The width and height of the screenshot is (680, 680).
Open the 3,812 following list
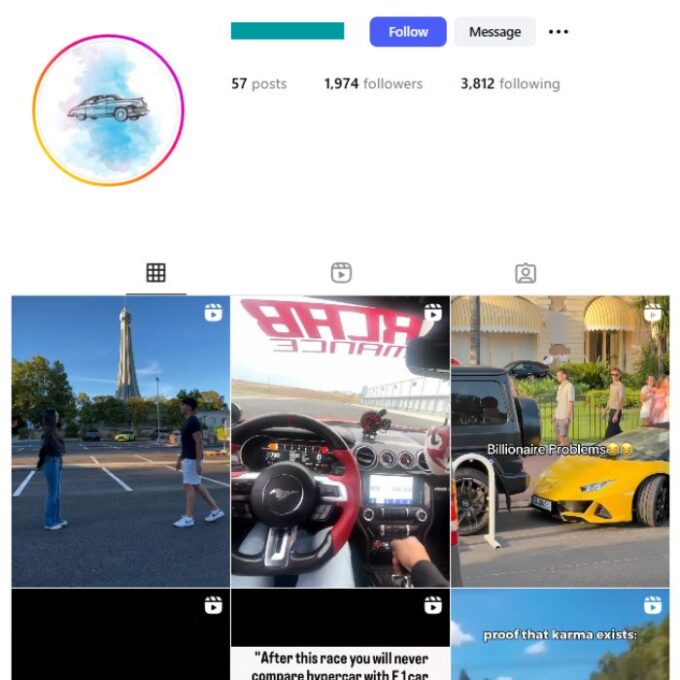point(509,84)
